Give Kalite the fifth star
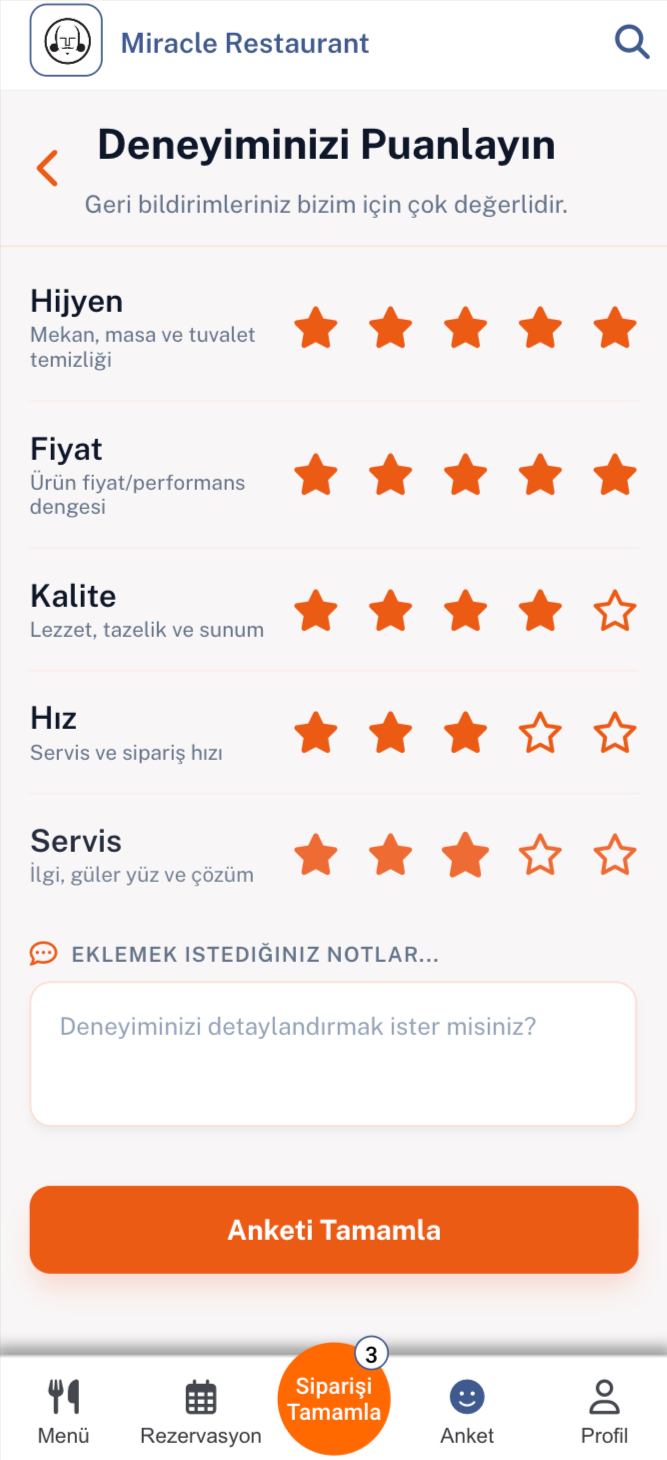The height and width of the screenshot is (1460, 667). (x=614, y=611)
